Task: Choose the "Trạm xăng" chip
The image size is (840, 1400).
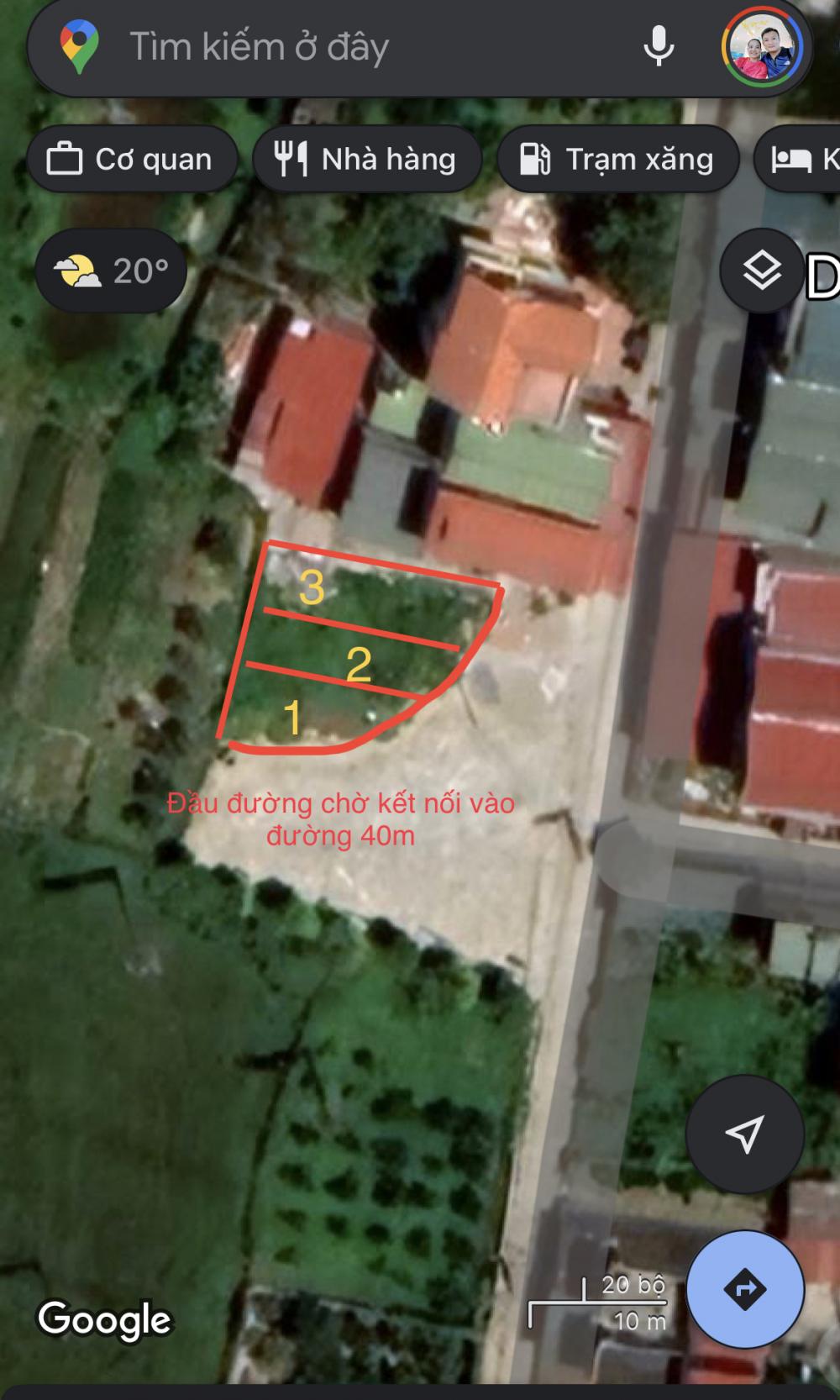Action: point(617,159)
